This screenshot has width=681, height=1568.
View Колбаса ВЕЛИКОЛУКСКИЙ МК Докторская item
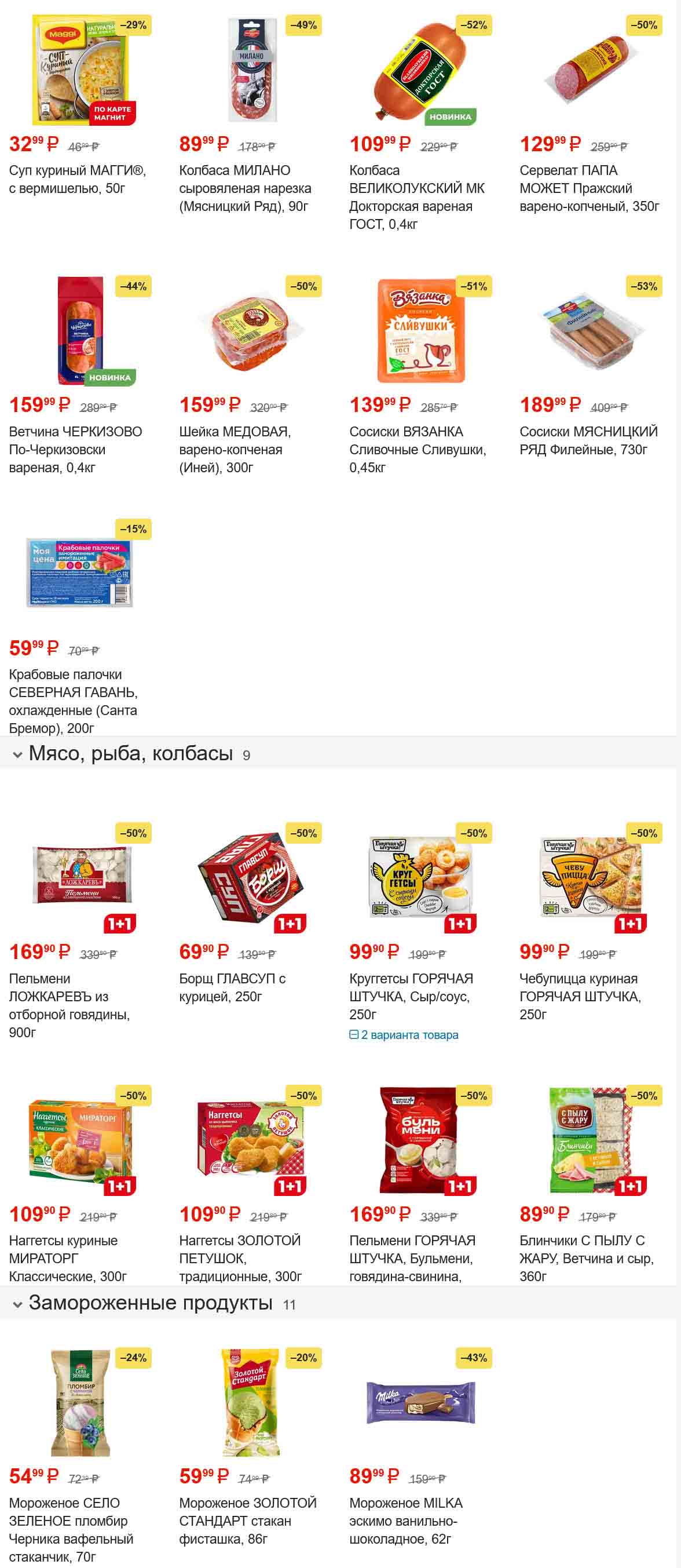416,196
